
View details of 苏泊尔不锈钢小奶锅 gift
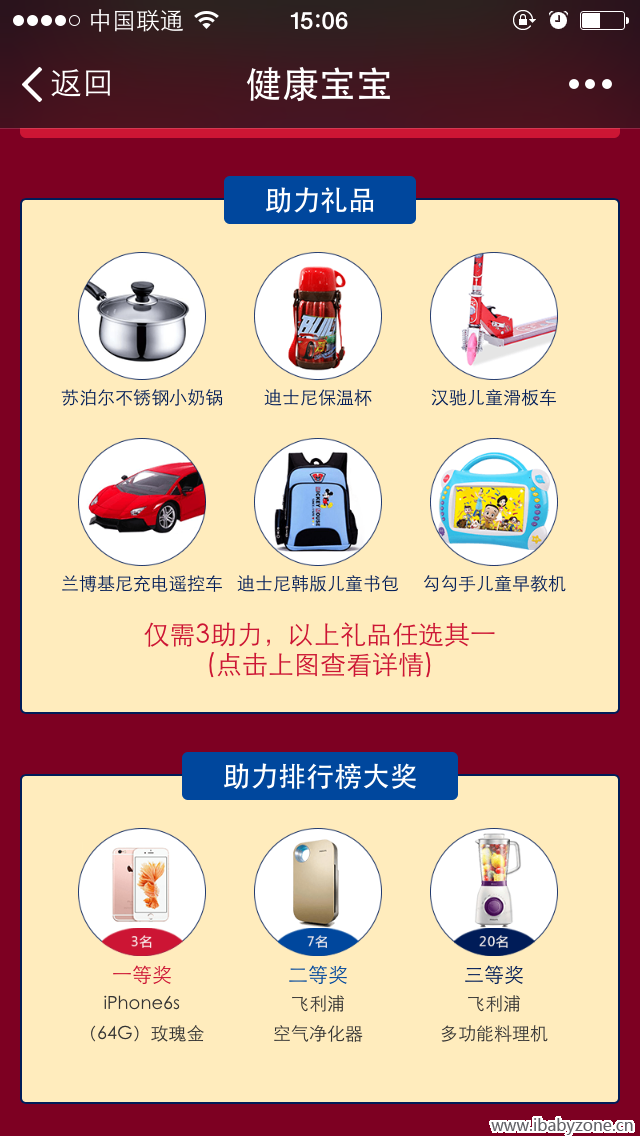point(142,316)
